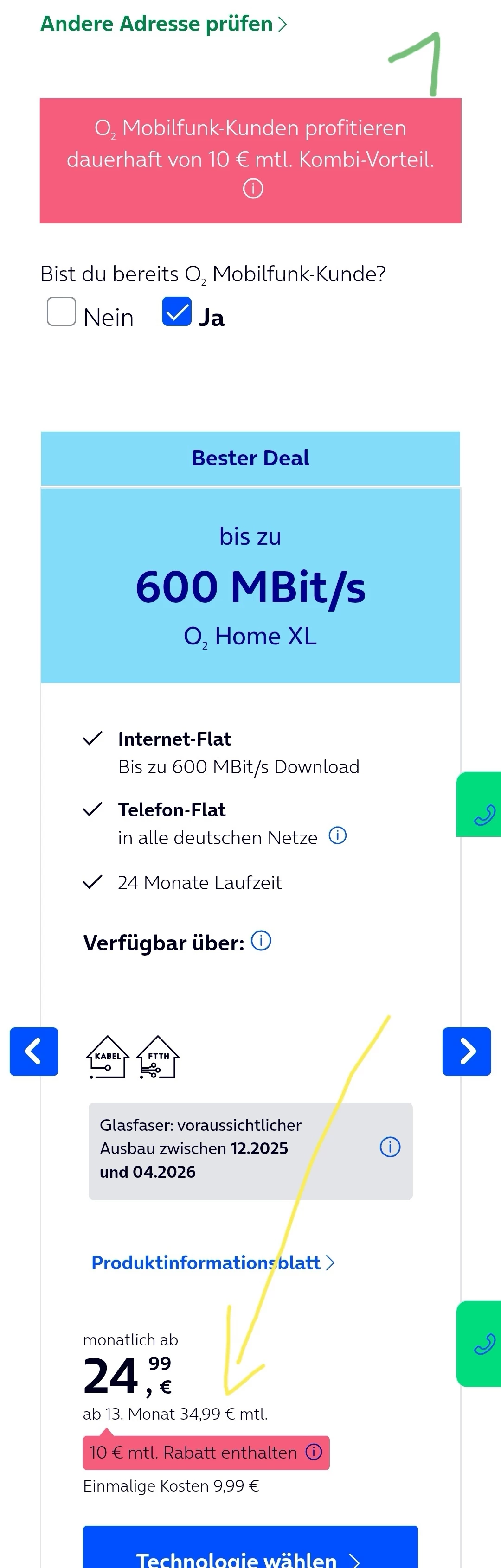Open info icon next to Verfügbar über

(x=261, y=941)
